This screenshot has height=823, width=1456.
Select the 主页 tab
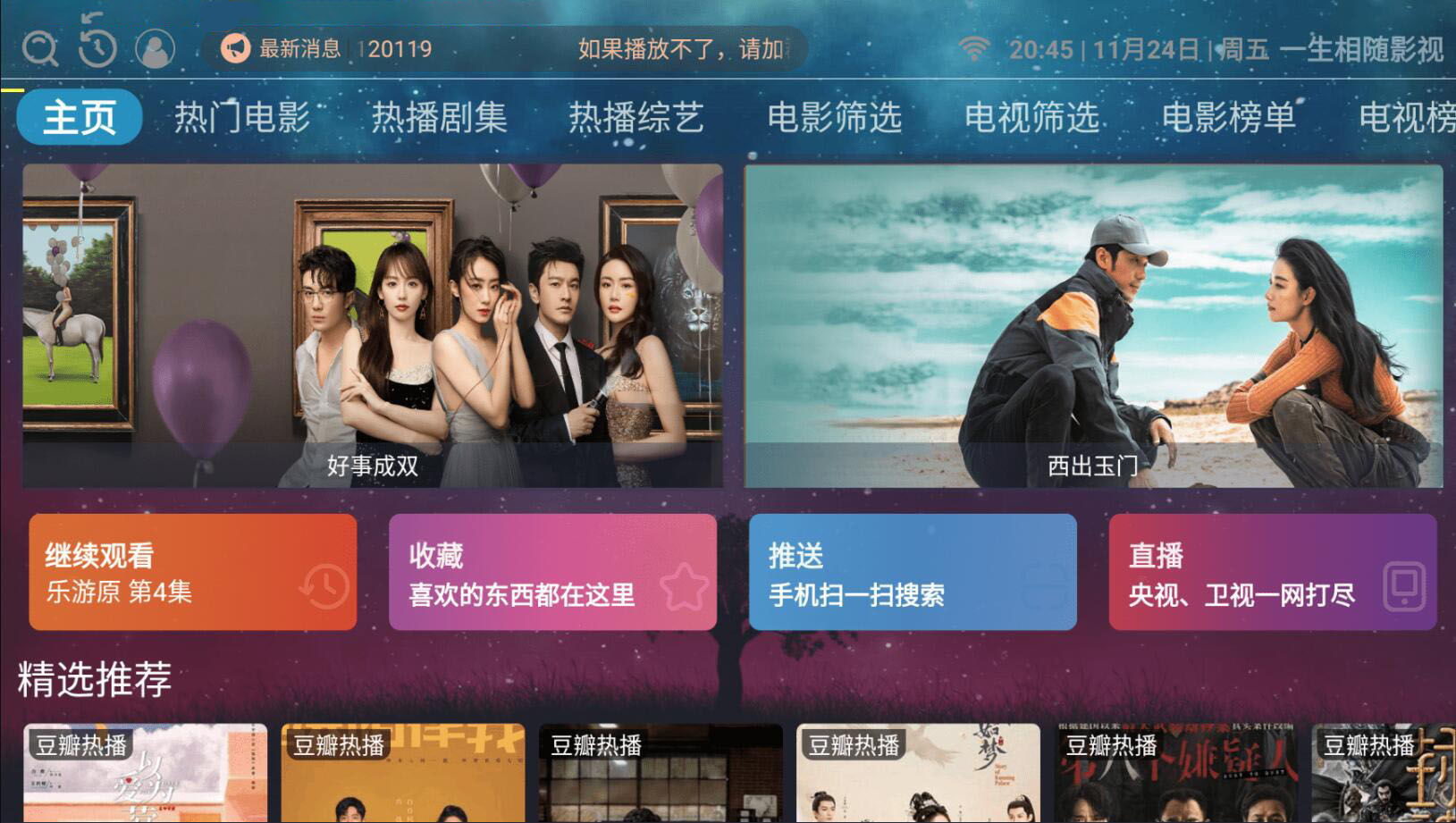[x=80, y=117]
